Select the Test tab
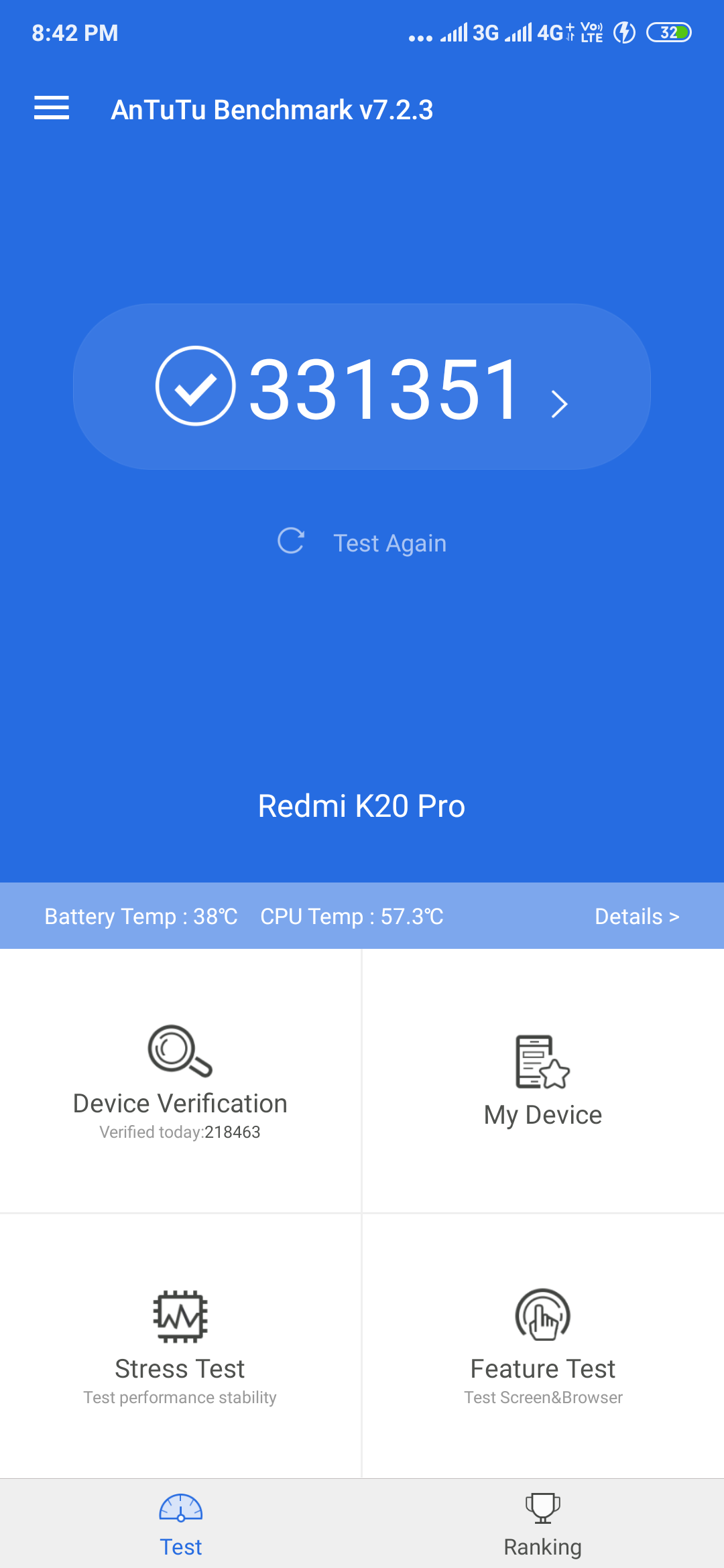724x1568 pixels. [x=181, y=1524]
